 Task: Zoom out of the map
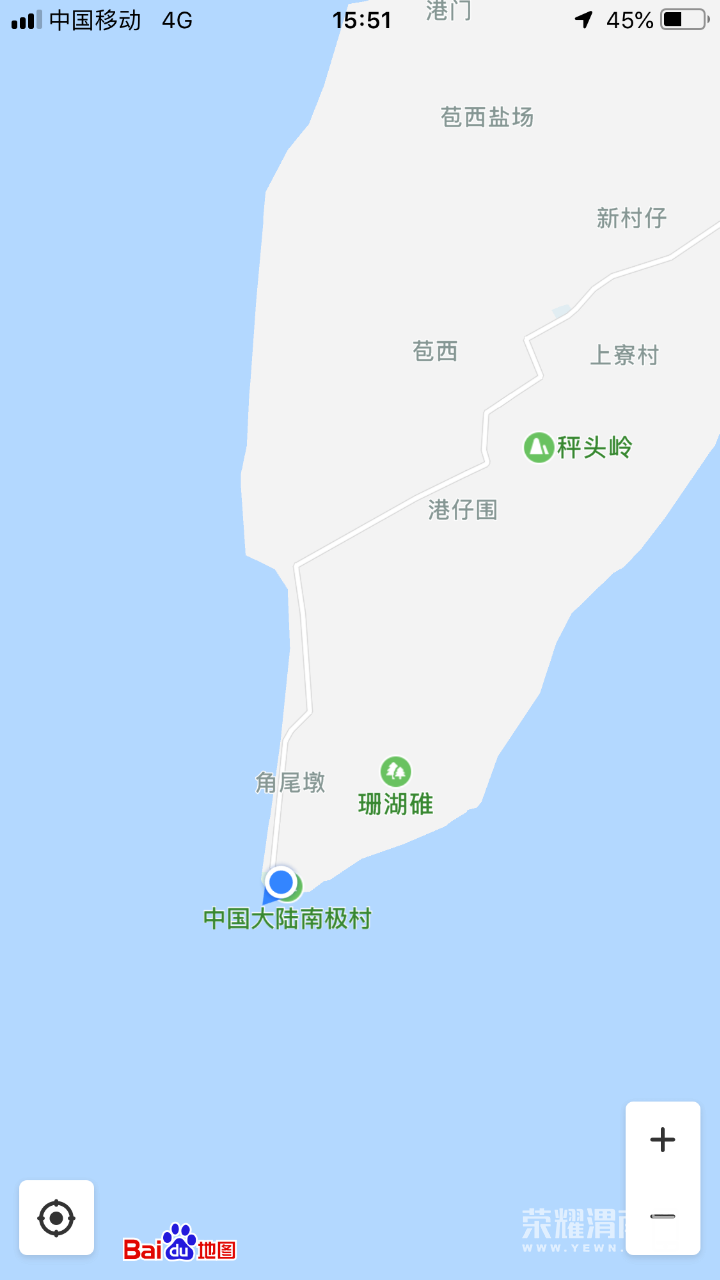click(x=662, y=1216)
